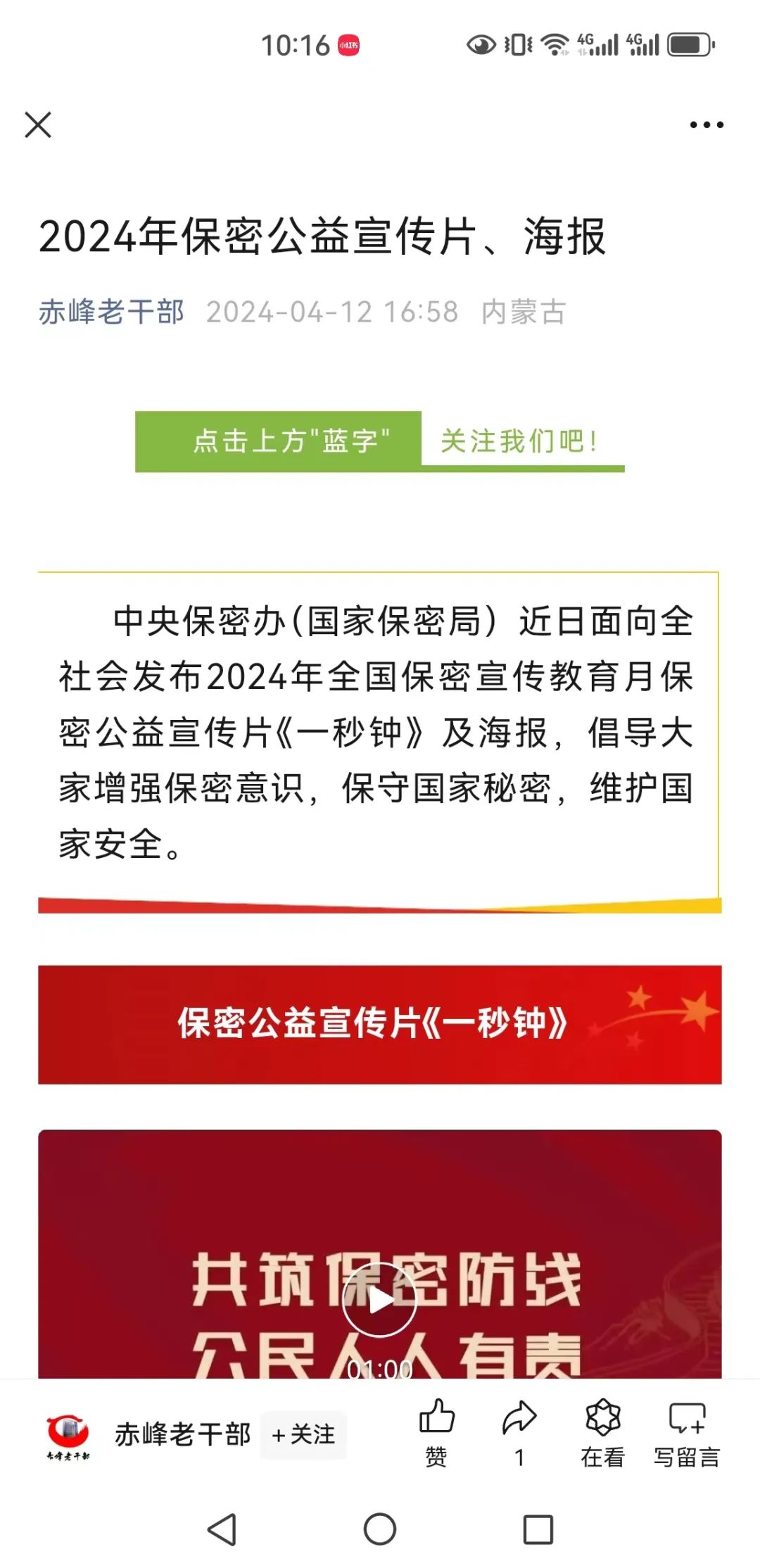Like the article with 赞
This screenshot has height=1568, width=760.
point(436,1434)
